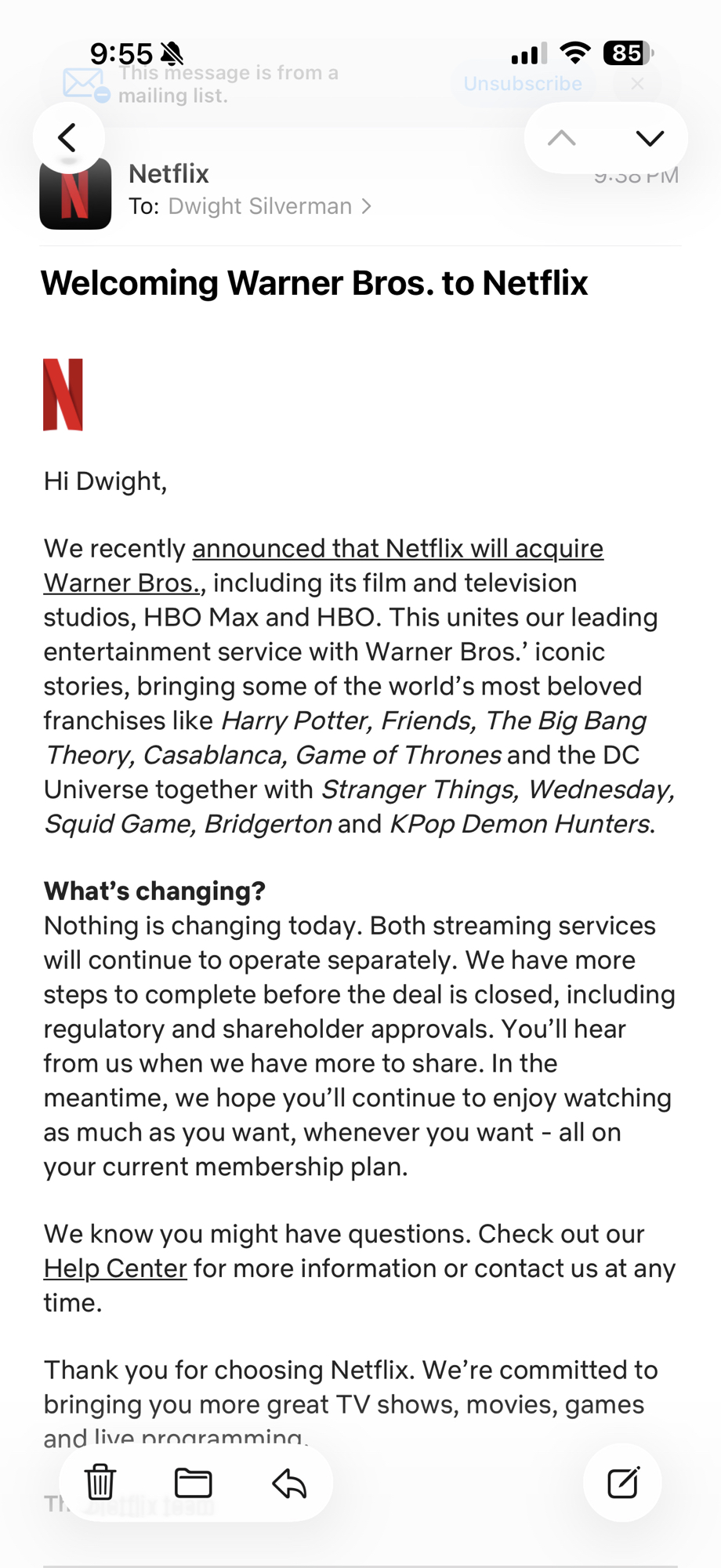Go back to the inbox
This screenshot has height=1568, width=721.
[x=68, y=138]
